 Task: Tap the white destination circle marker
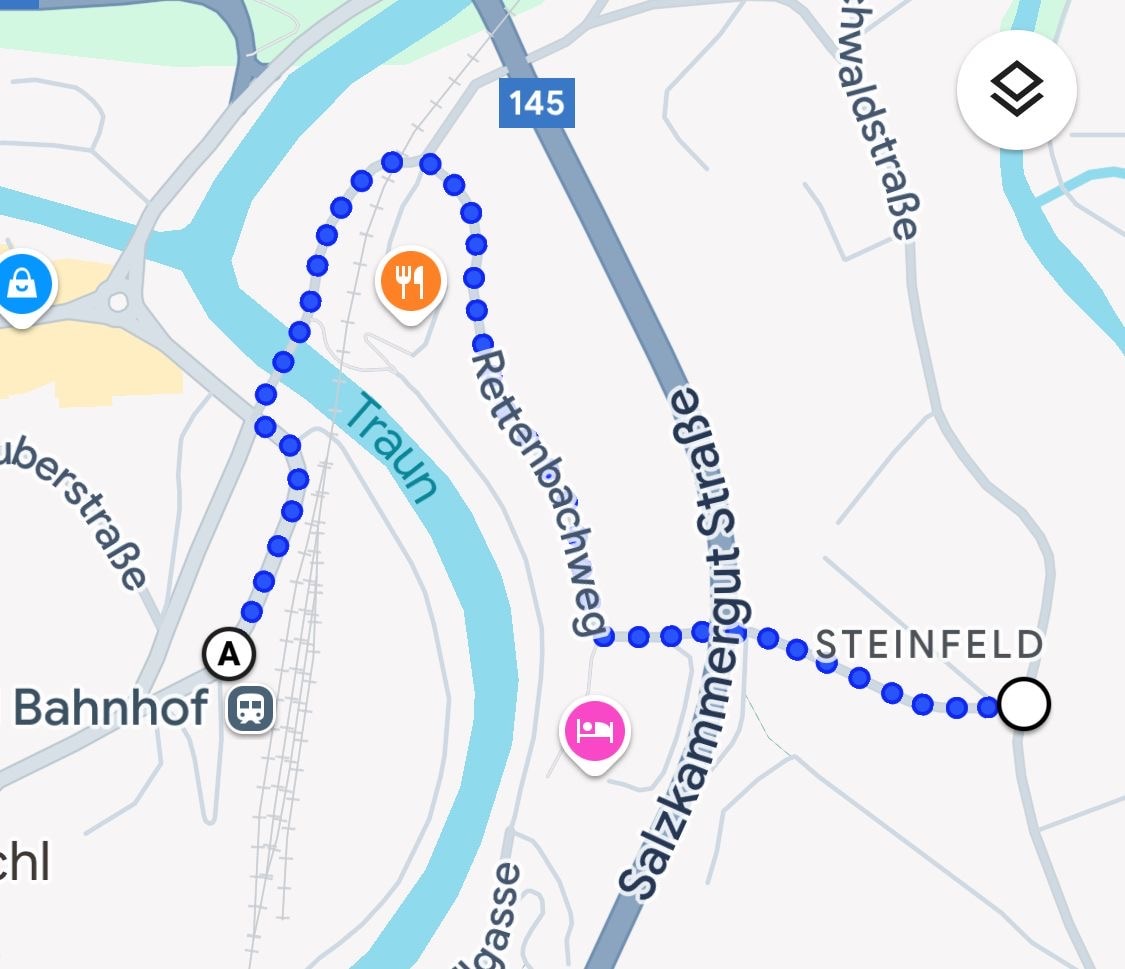point(1024,705)
